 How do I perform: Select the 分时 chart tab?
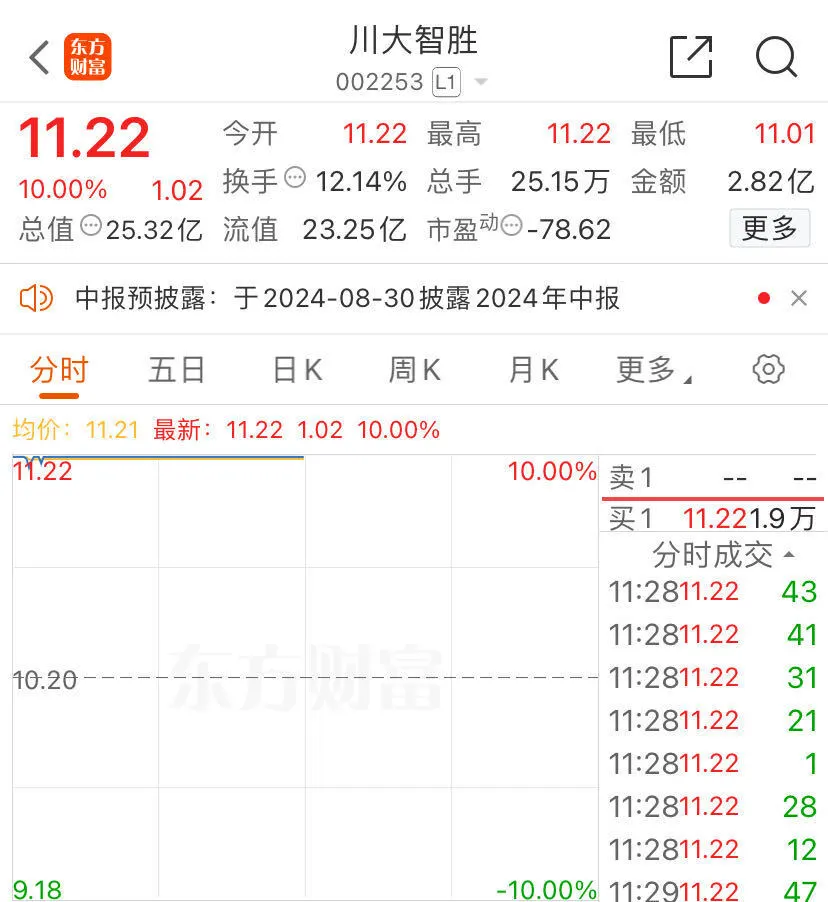pos(58,369)
